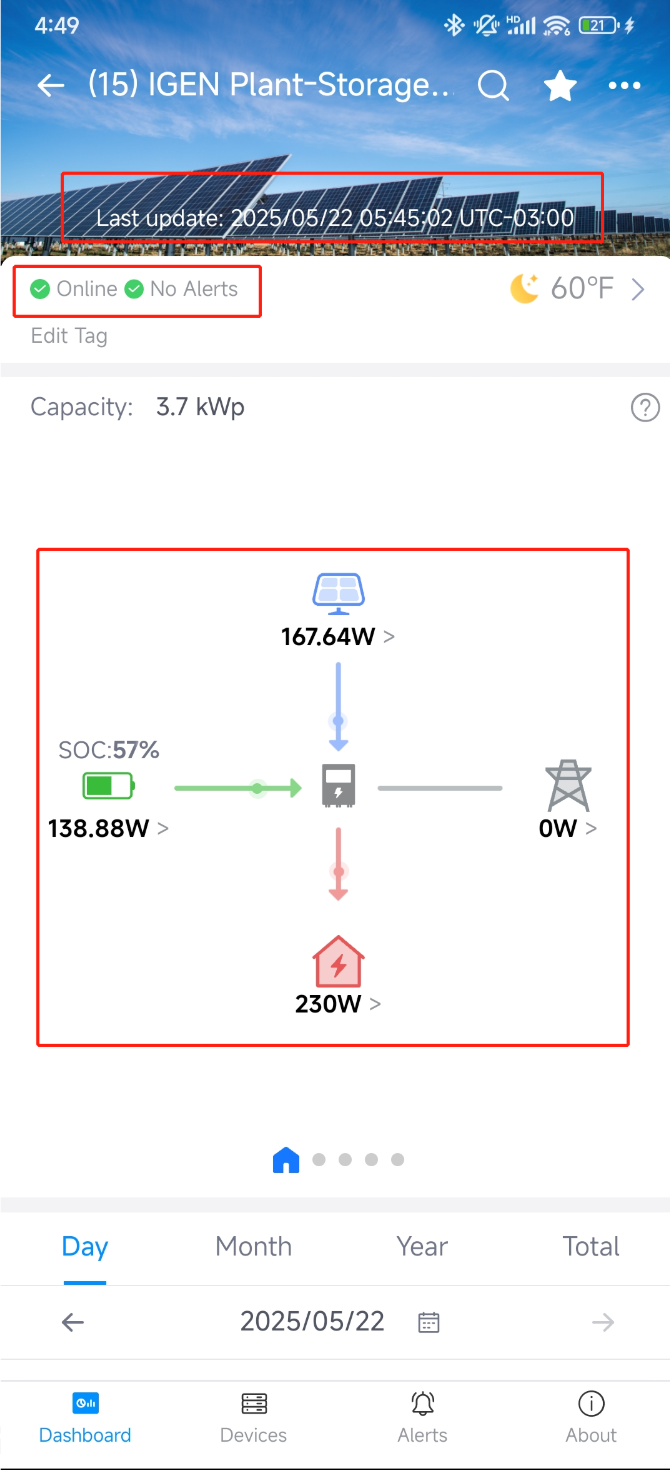
Task: Open the three-dot overflow menu
Action: 625,87
